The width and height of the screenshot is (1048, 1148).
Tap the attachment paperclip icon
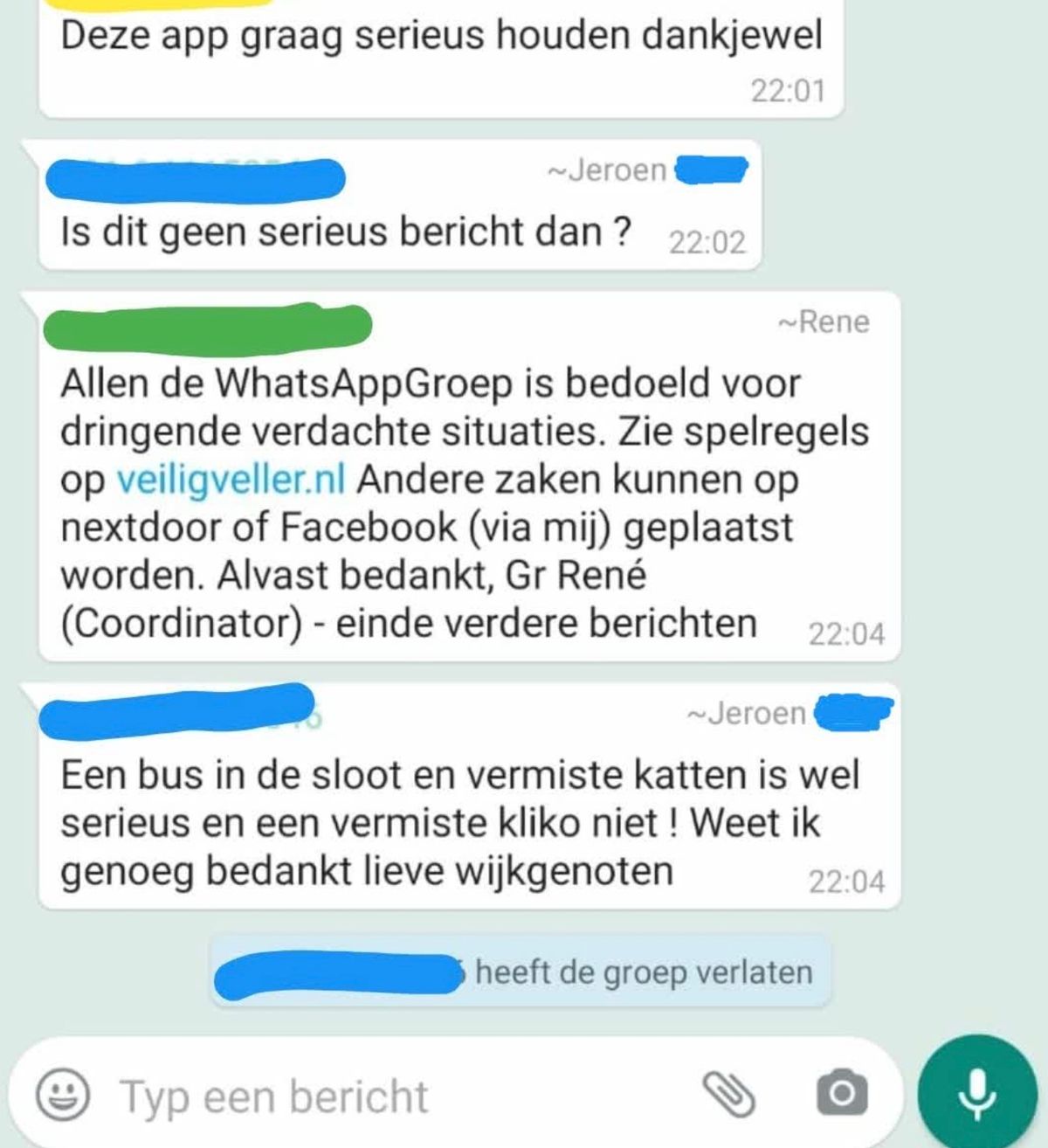tap(728, 1093)
